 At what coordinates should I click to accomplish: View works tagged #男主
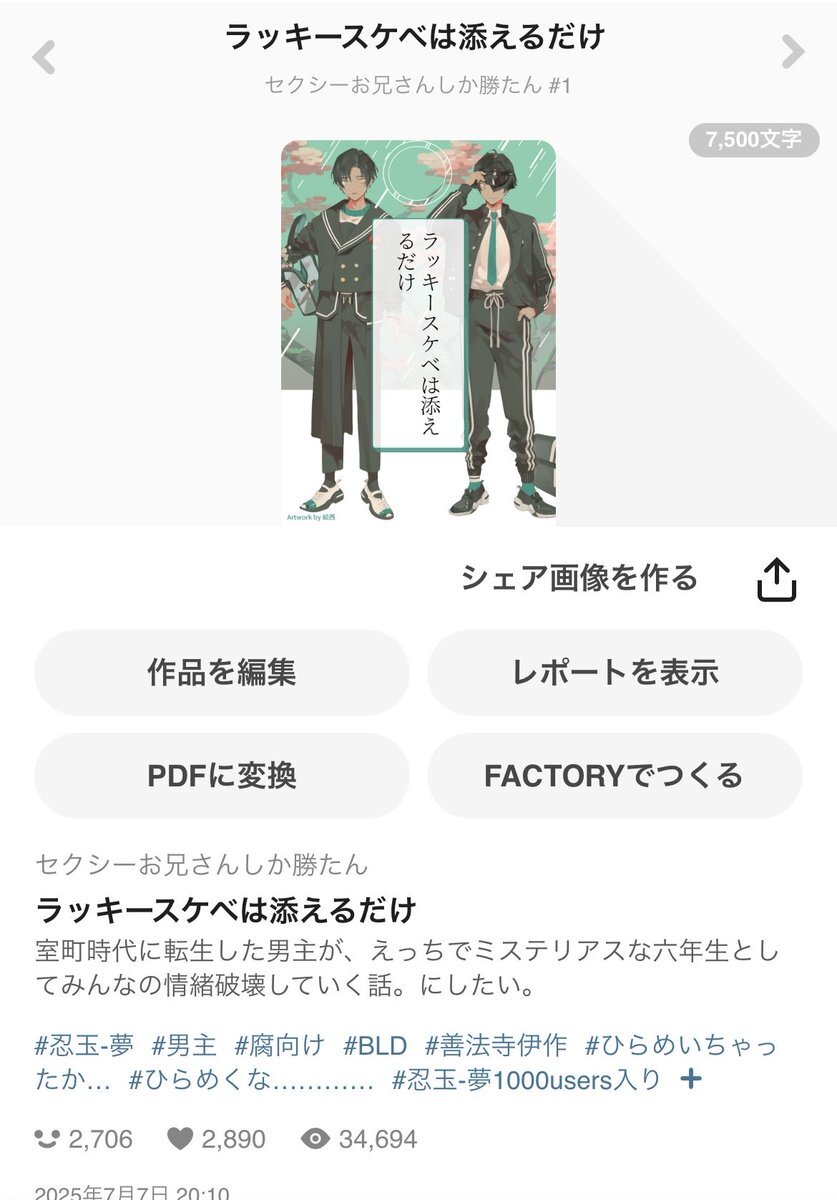pos(184,1046)
